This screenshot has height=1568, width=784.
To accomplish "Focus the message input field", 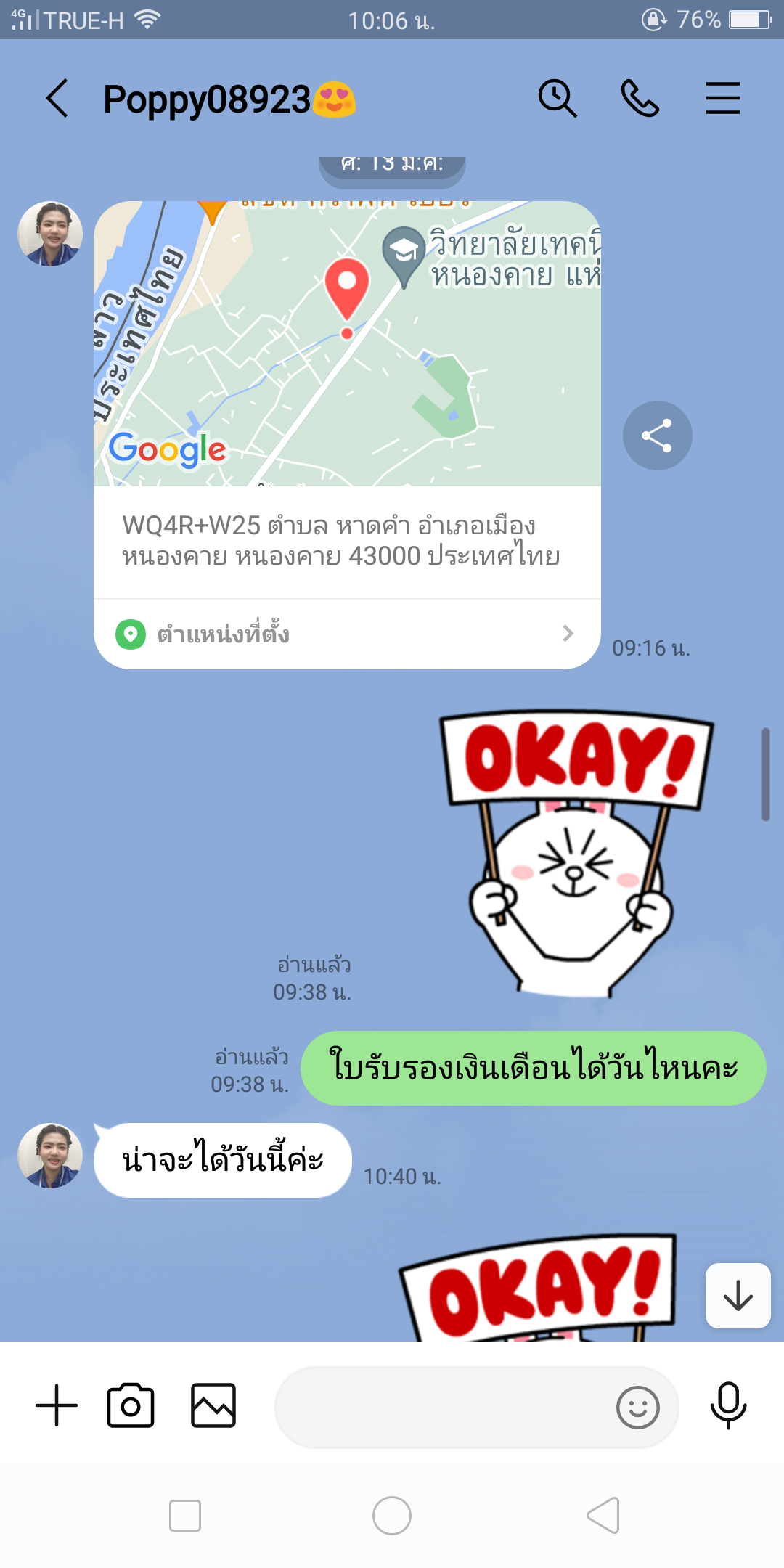I will pyautogui.click(x=443, y=1408).
